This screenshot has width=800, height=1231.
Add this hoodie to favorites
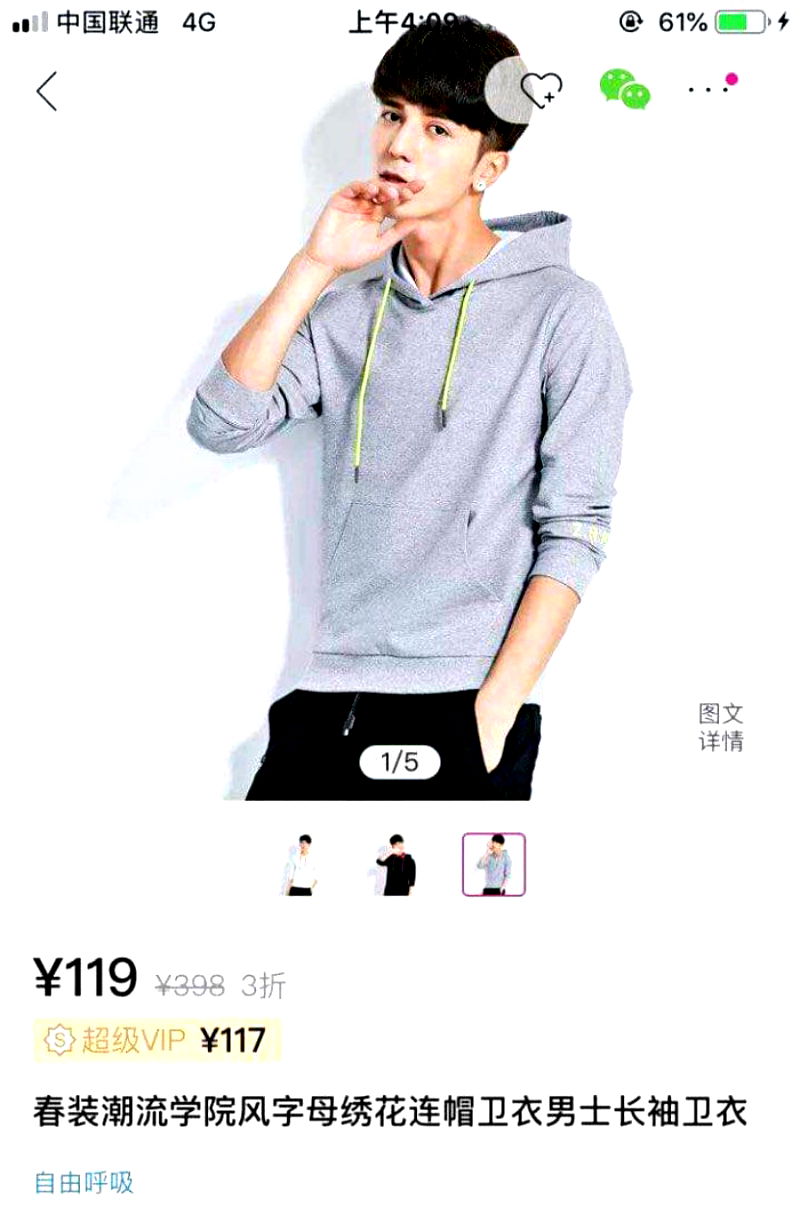tap(543, 90)
